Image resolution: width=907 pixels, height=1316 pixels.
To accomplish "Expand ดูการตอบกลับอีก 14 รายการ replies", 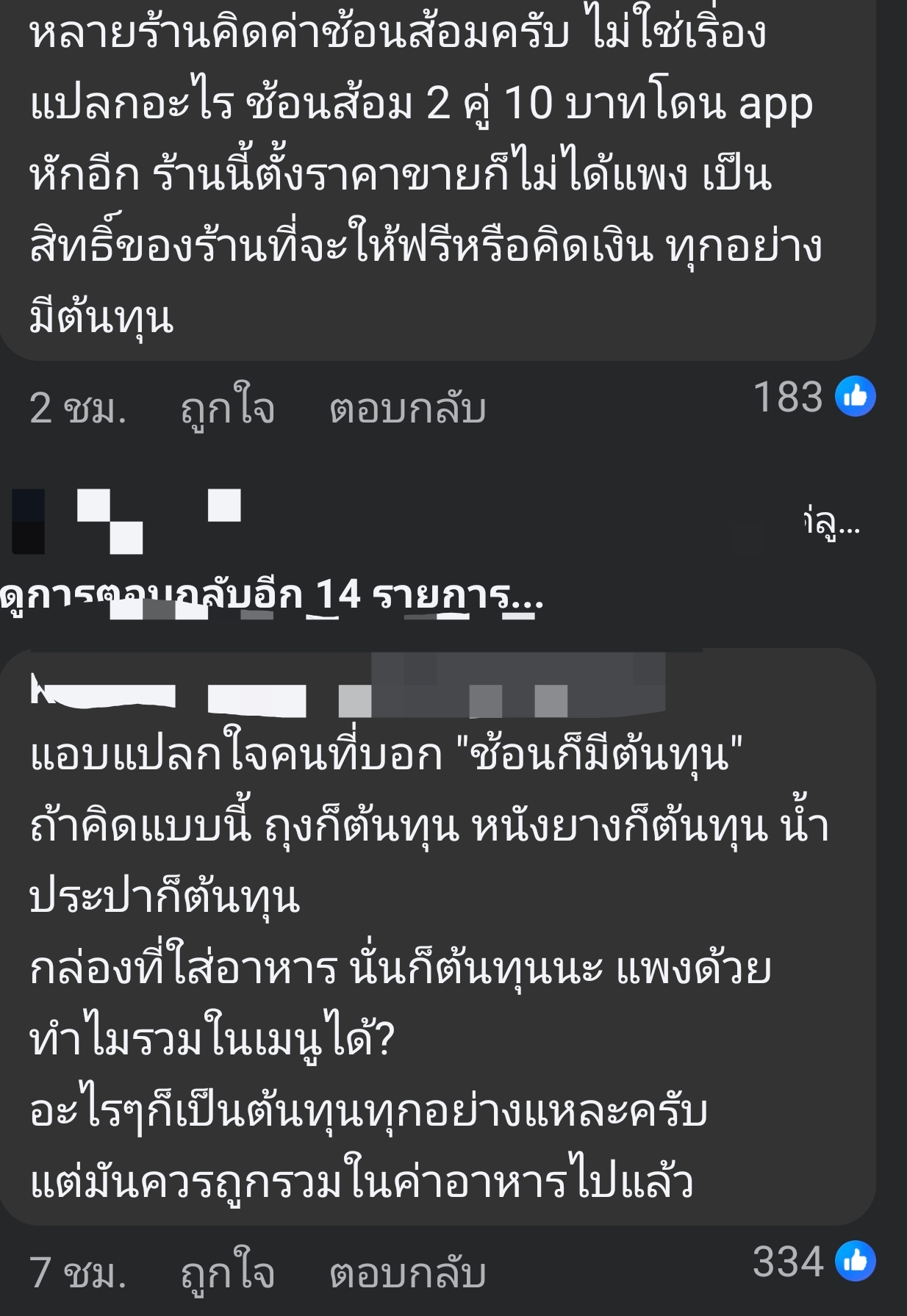I will click(272, 596).
